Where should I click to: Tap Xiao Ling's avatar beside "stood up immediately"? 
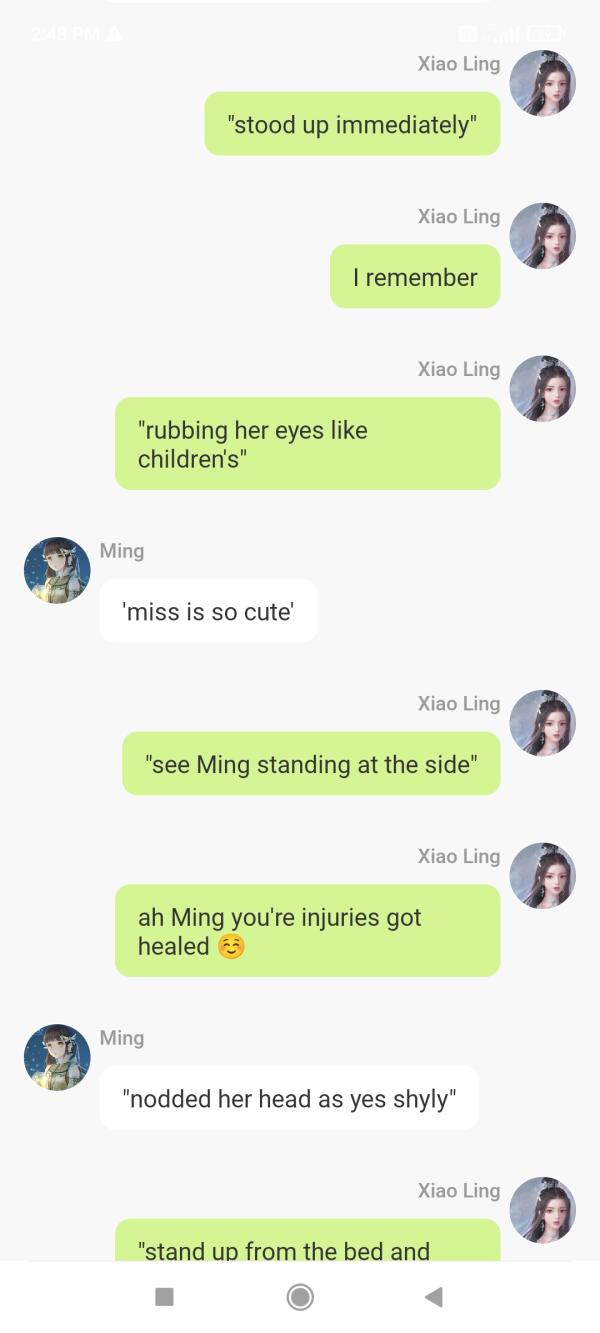[542, 84]
